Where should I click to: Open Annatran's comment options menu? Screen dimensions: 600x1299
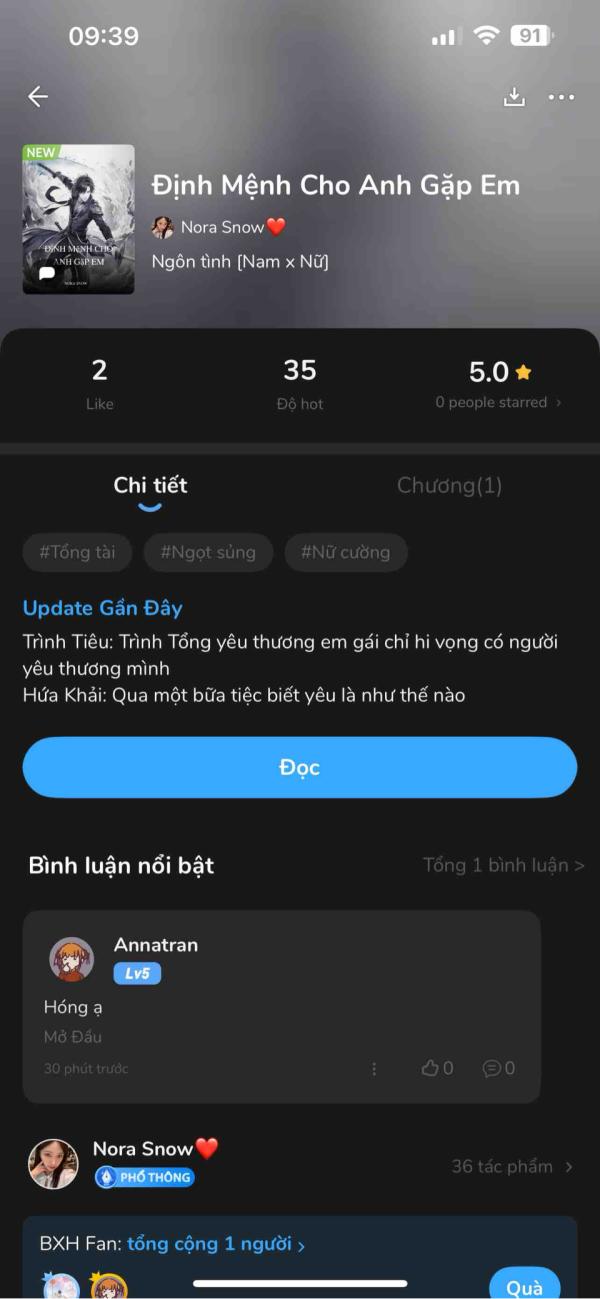(x=374, y=1068)
